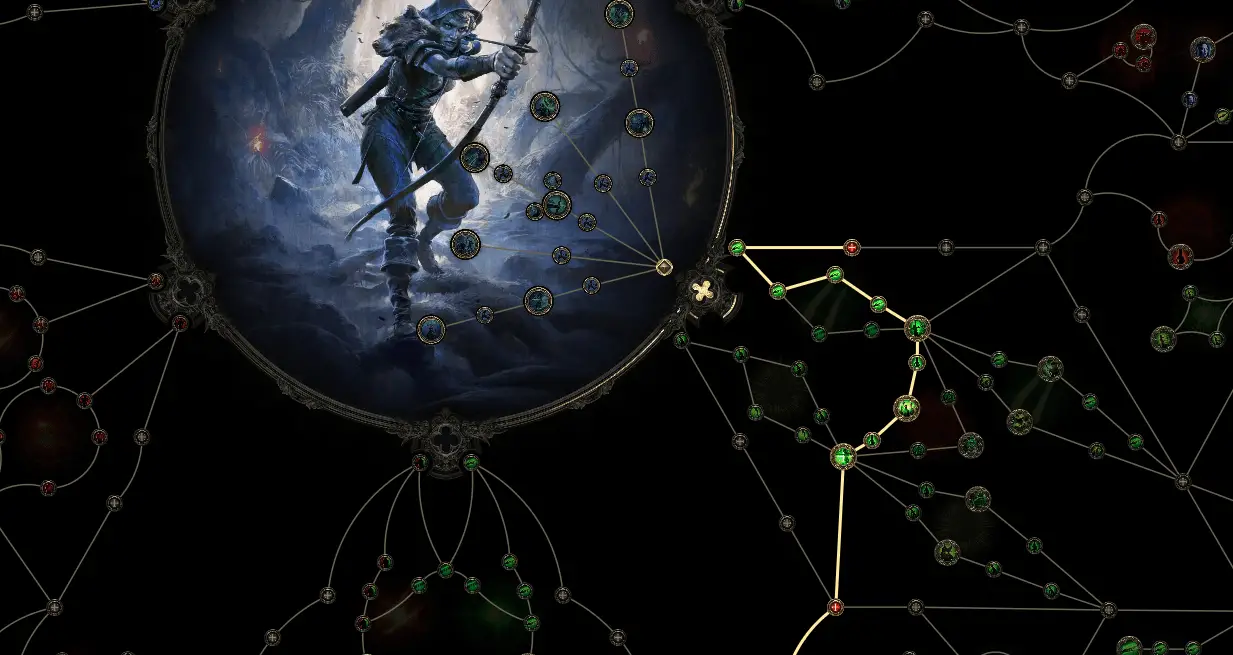Tap the red node on the top highlighted line

[x=851, y=247]
